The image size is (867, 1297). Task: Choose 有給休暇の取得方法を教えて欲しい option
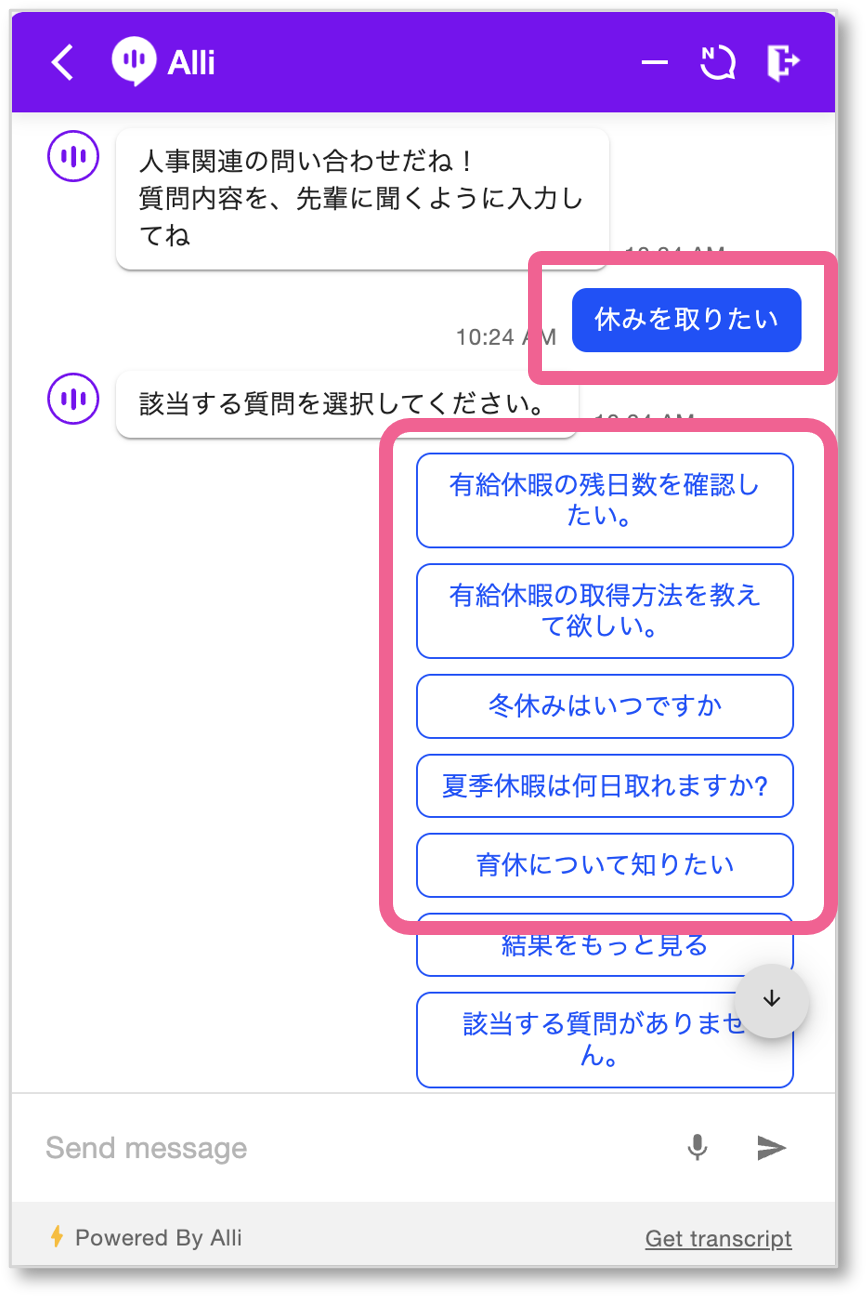click(x=604, y=611)
